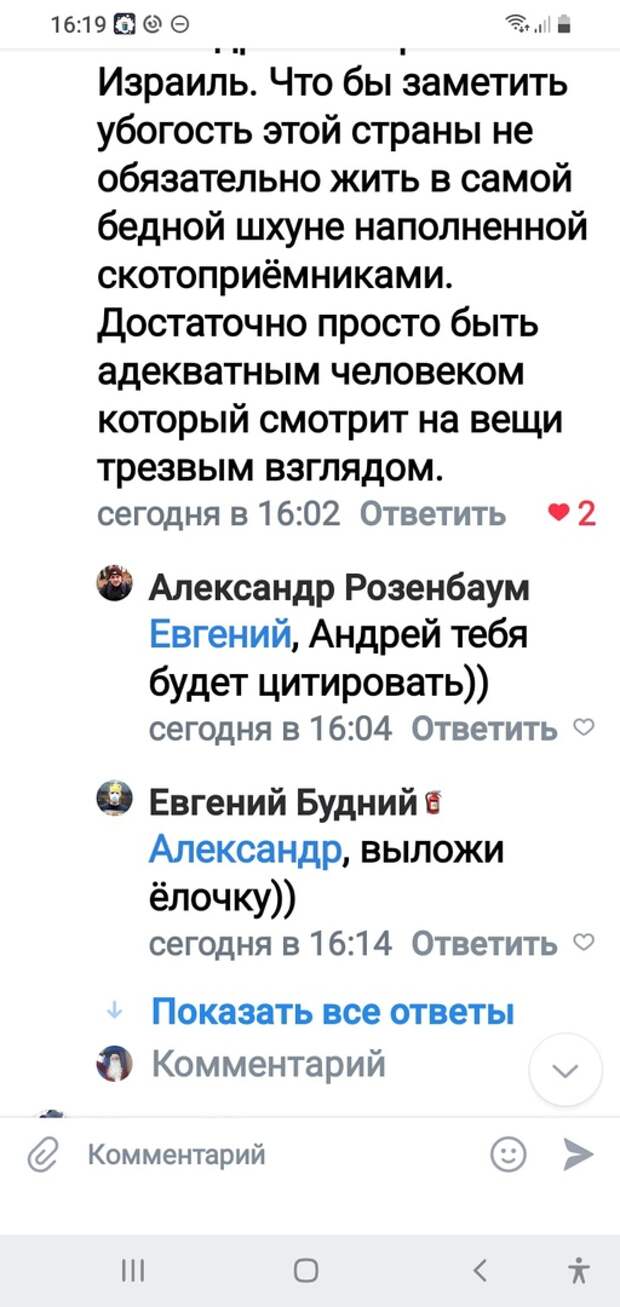The width and height of the screenshot is (620, 1307).
Task: Attach a file with the paperclip
Action: tap(45, 1156)
